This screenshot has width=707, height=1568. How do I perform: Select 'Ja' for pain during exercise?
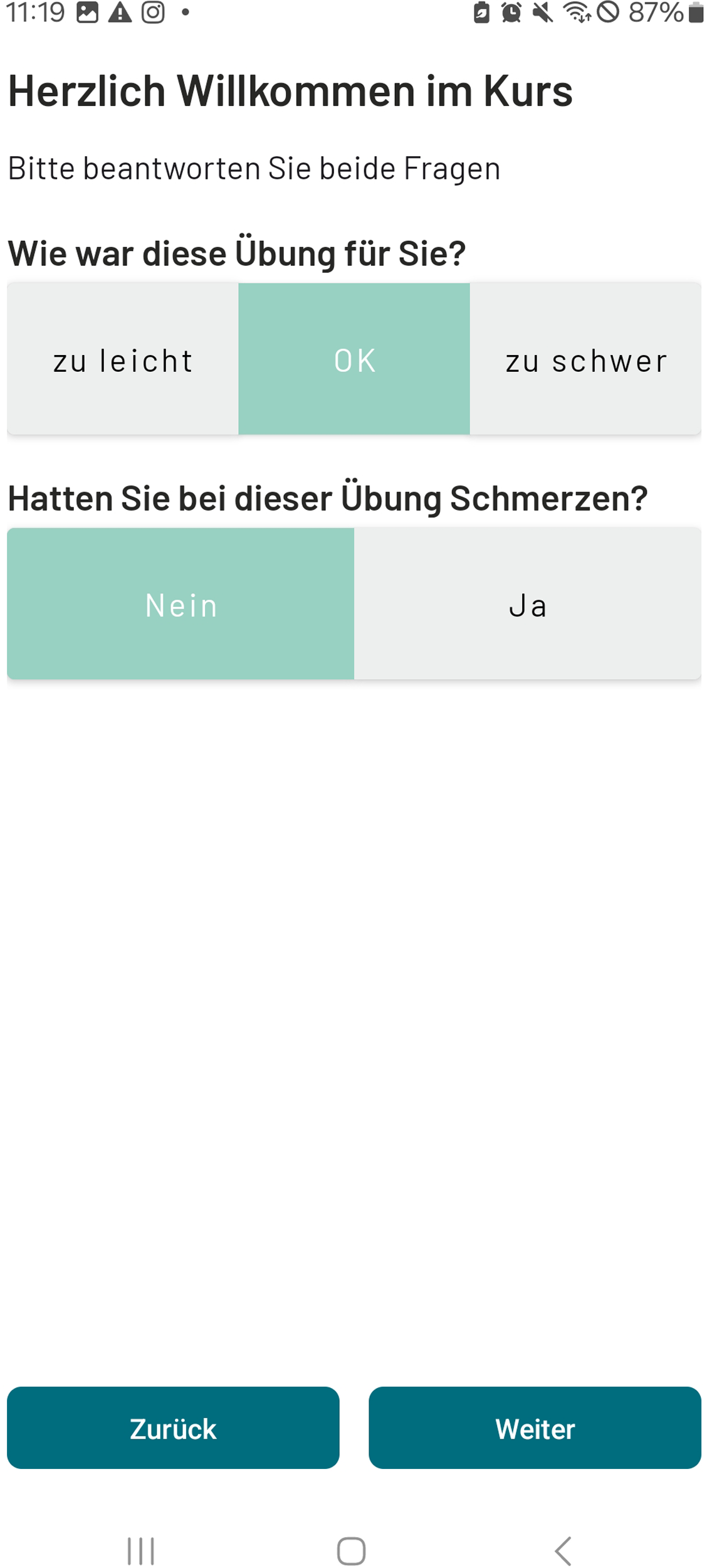(527, 603)
